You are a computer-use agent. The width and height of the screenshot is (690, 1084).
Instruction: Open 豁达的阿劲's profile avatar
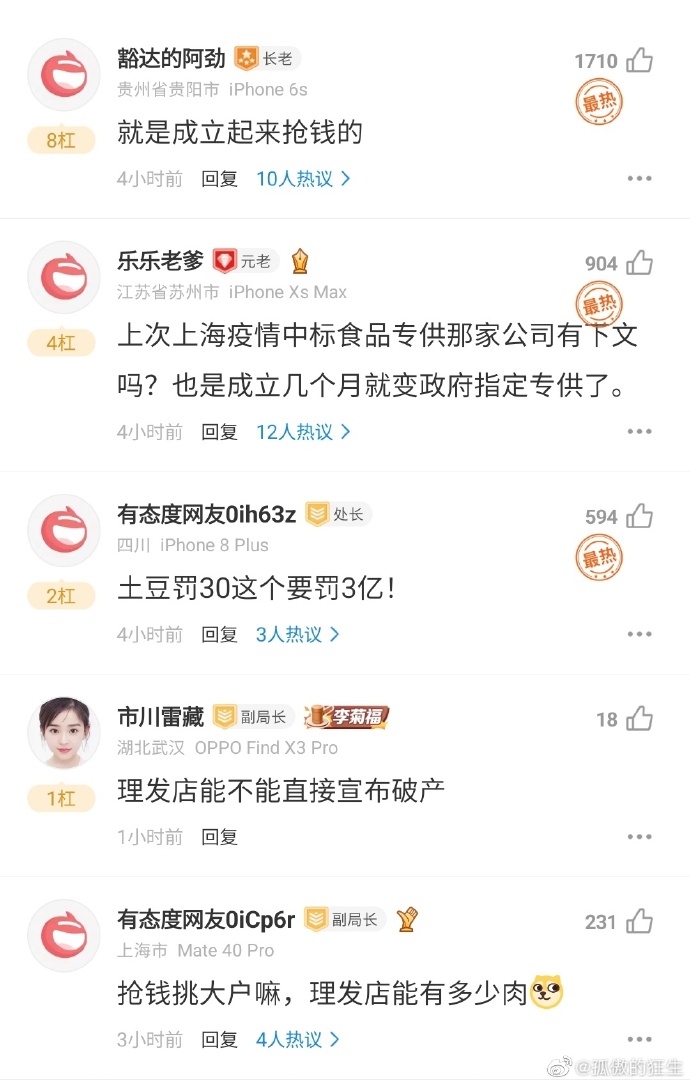coord(63,75)
